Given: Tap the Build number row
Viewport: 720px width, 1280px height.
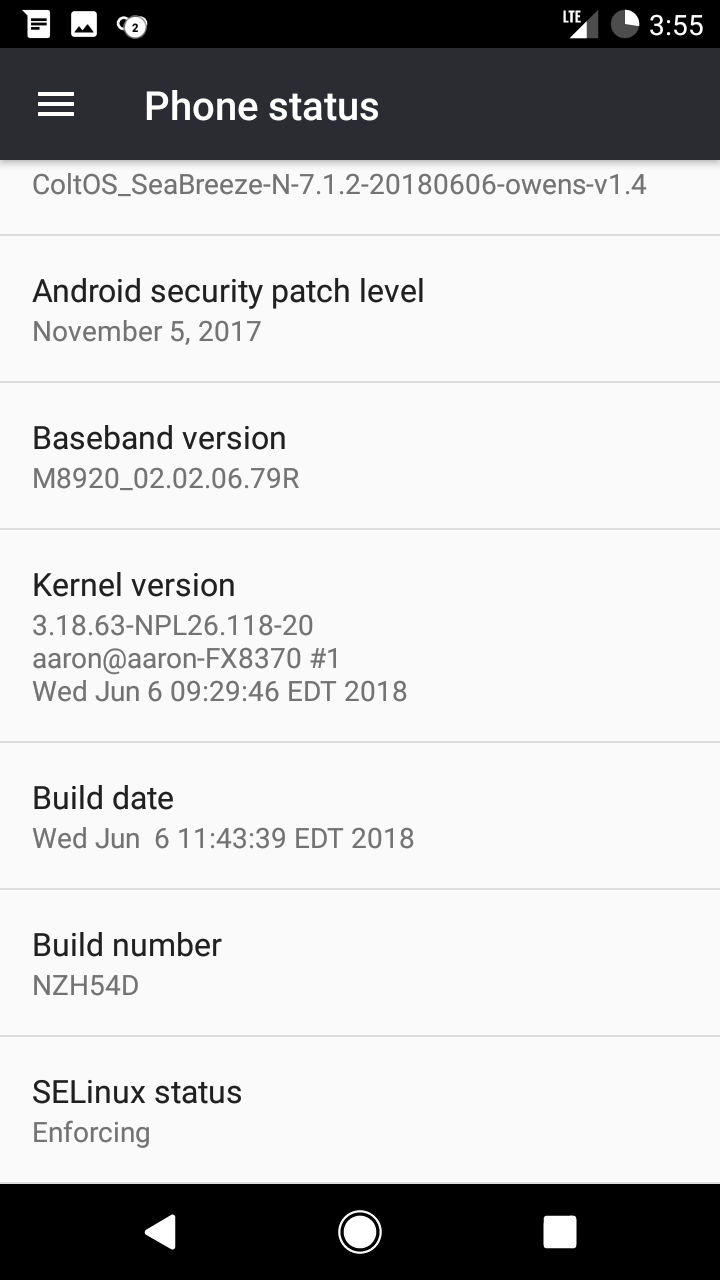Looking at the screenshot, I should pos(360,963).
